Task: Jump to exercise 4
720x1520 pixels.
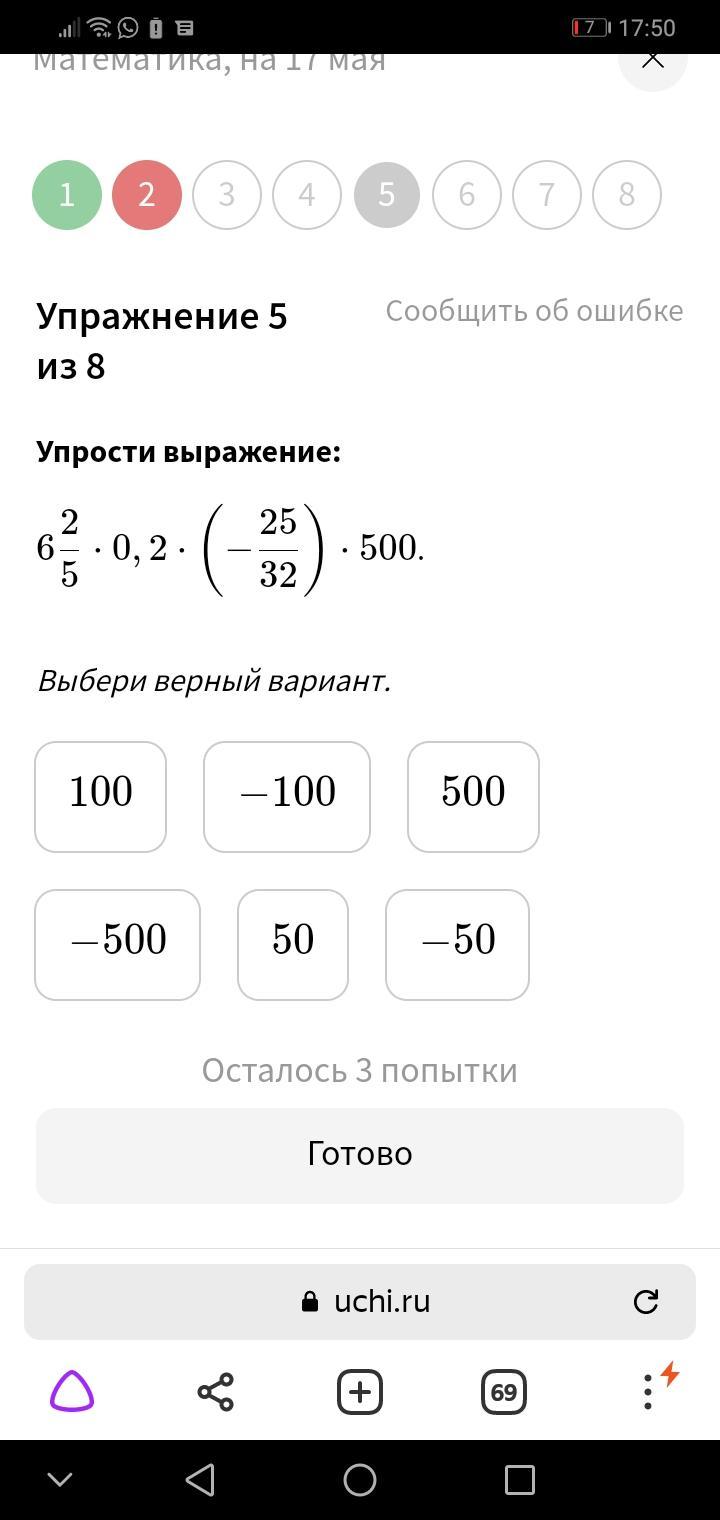Action: click(307, 195)
